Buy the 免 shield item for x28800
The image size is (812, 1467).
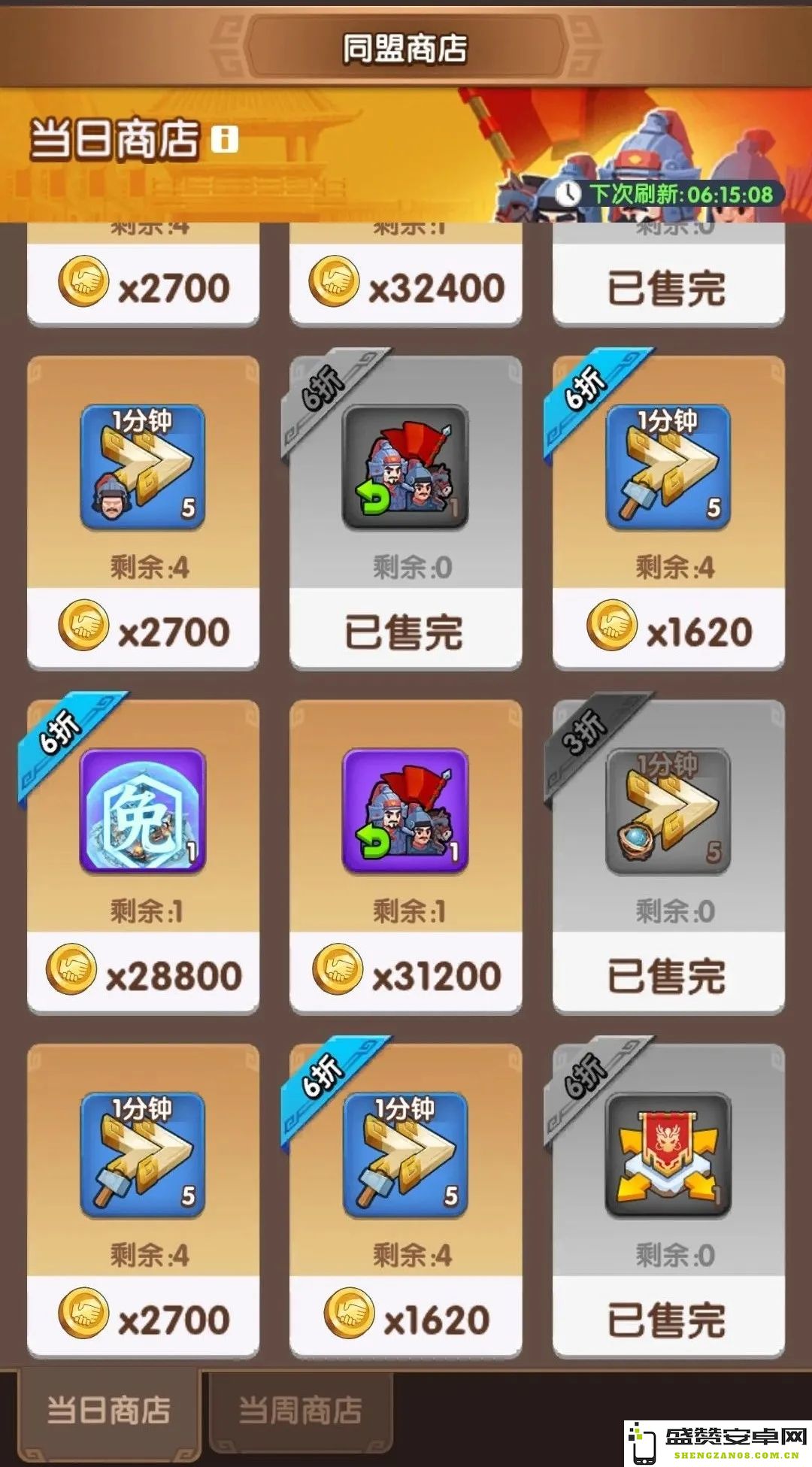[x=143, y=975]
